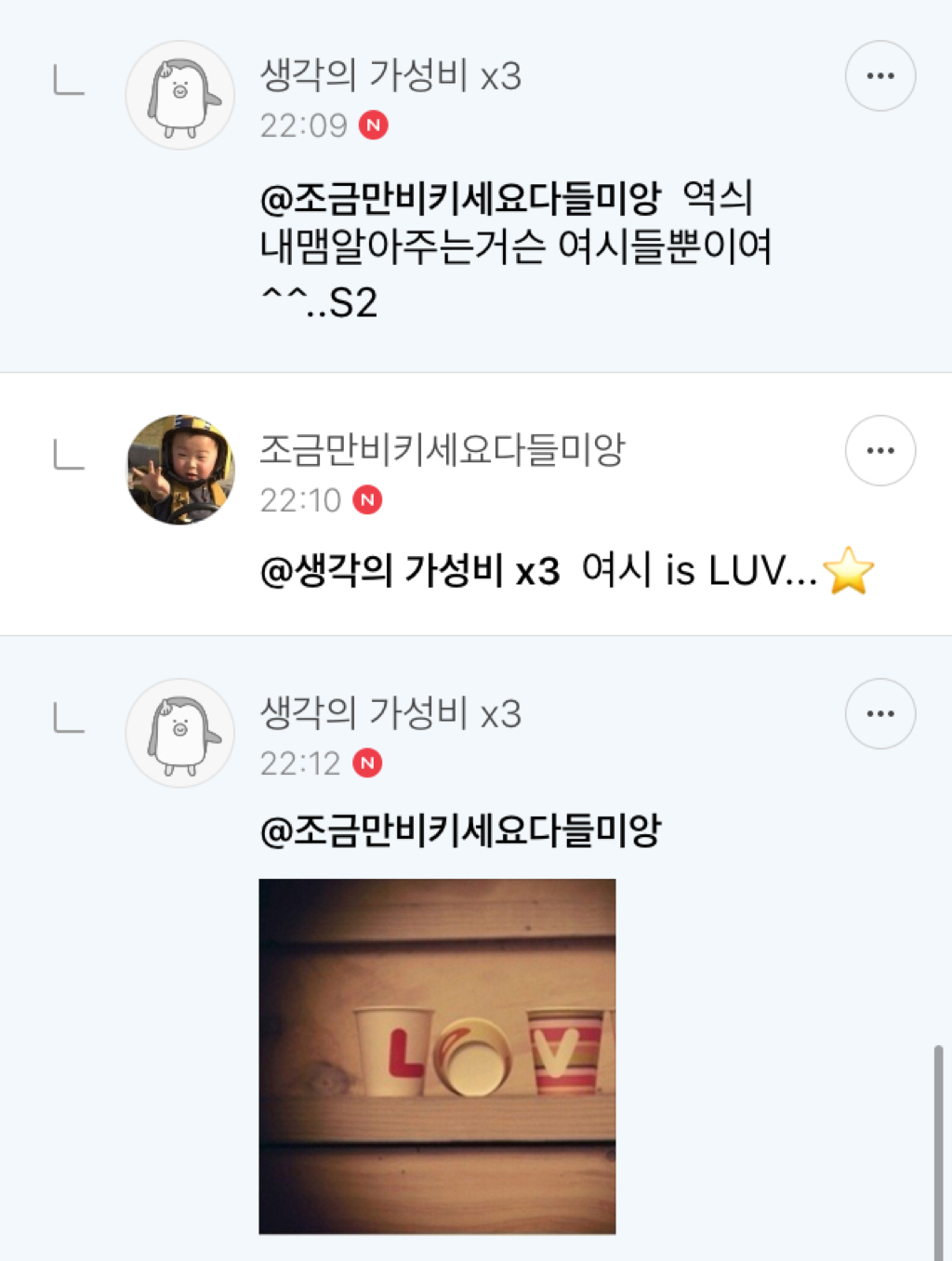This screenshot has height=1261, width=952.
Task: Tap the @조금만비키세요다들미앙 mention in the 22:09 comment
Action: (x=460, y=198)
